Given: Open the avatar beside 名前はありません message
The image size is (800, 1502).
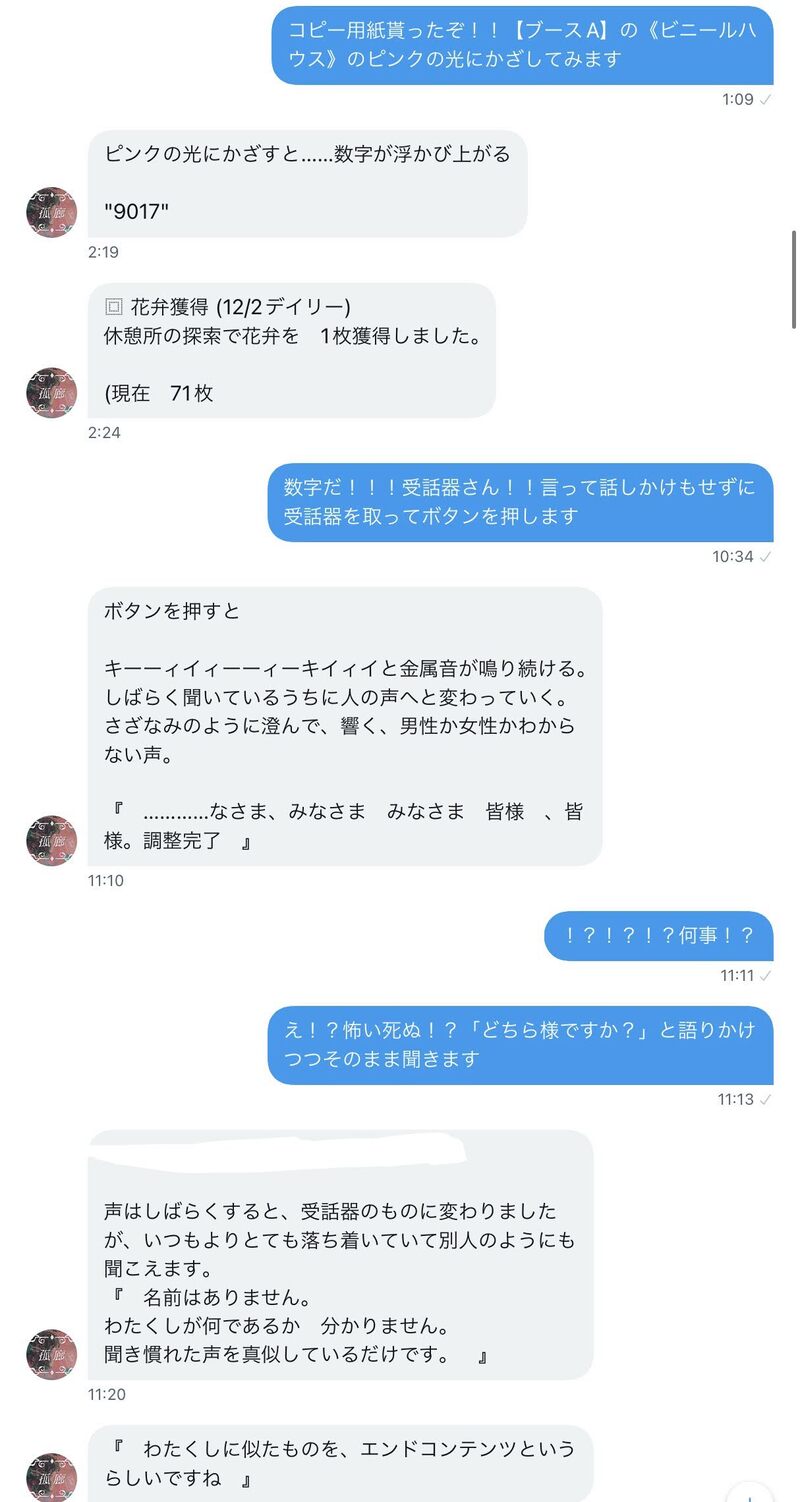Looking at the screenshot, I should click(x=52, y=1354).
